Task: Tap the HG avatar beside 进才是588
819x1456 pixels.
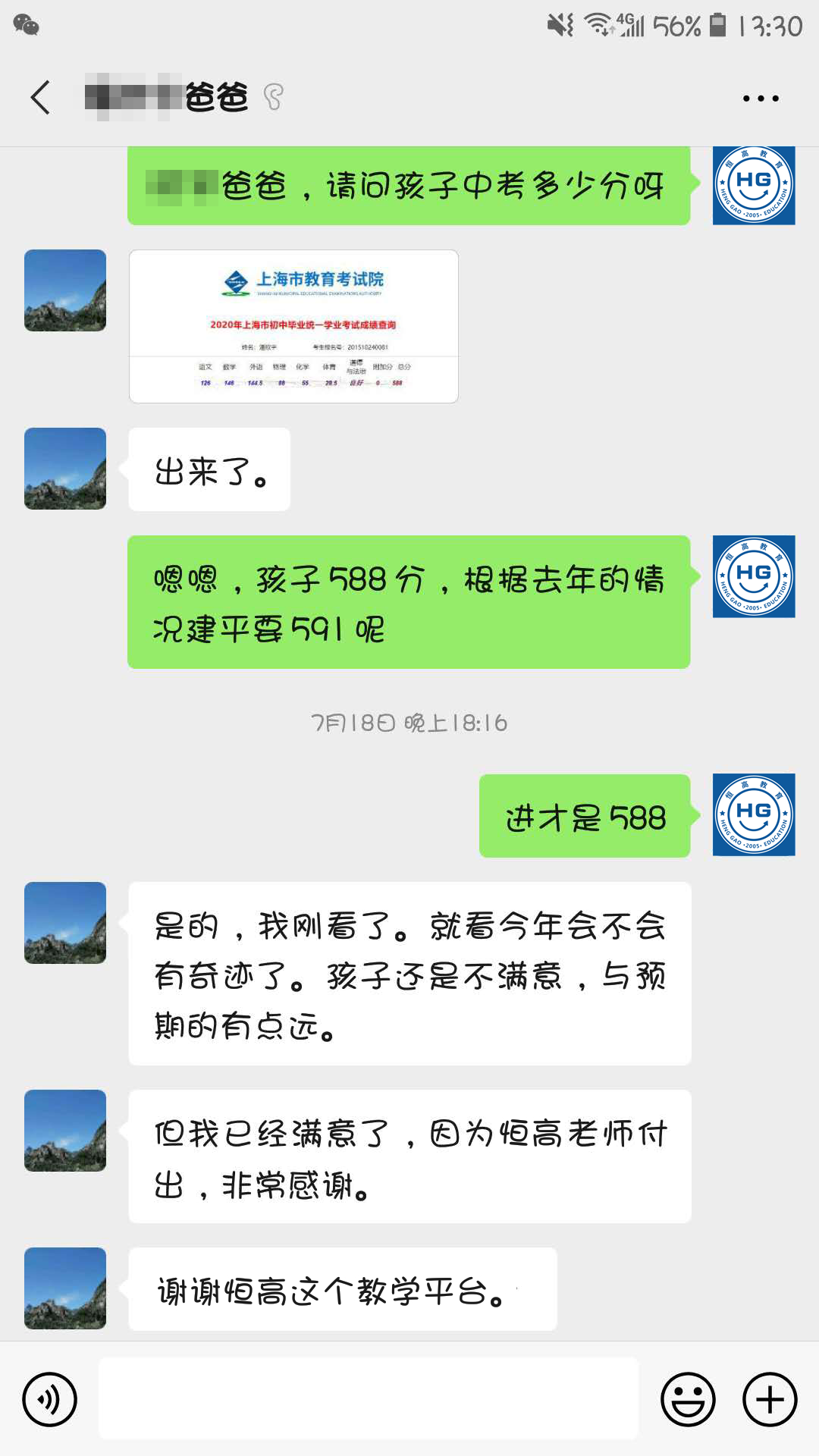Action: click(754, 815)
